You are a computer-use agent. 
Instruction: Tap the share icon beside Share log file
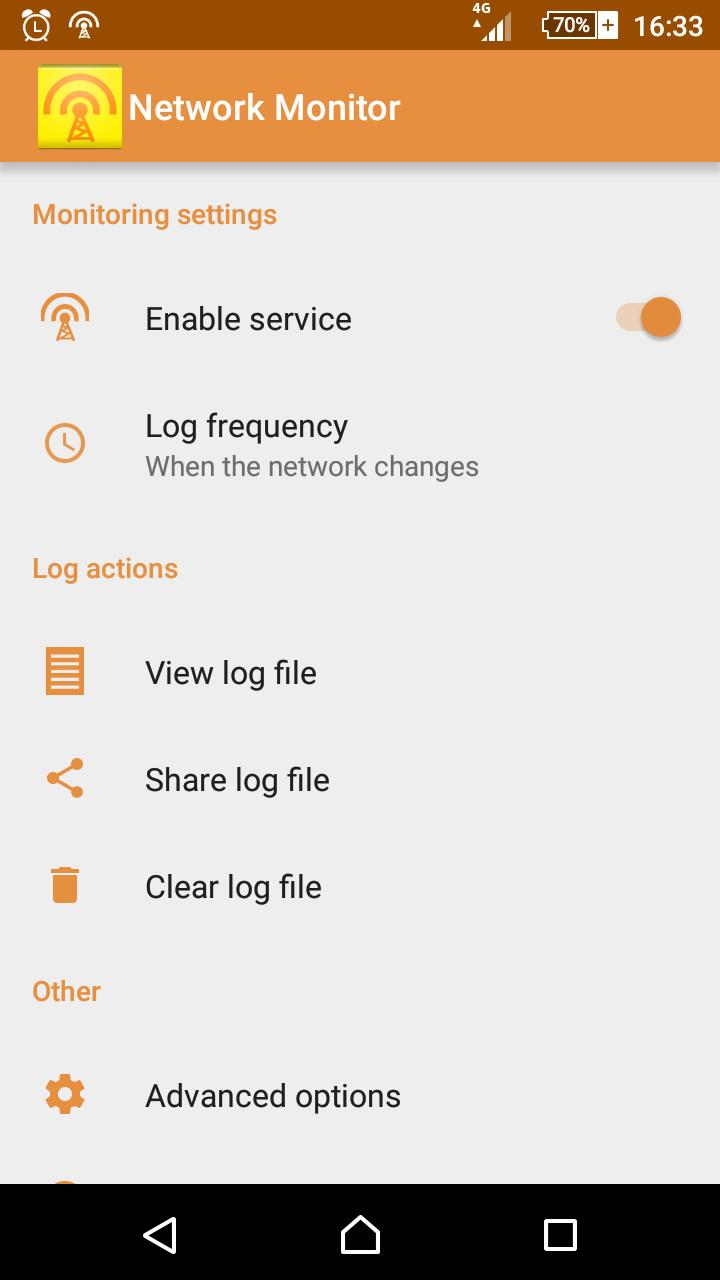64,779
